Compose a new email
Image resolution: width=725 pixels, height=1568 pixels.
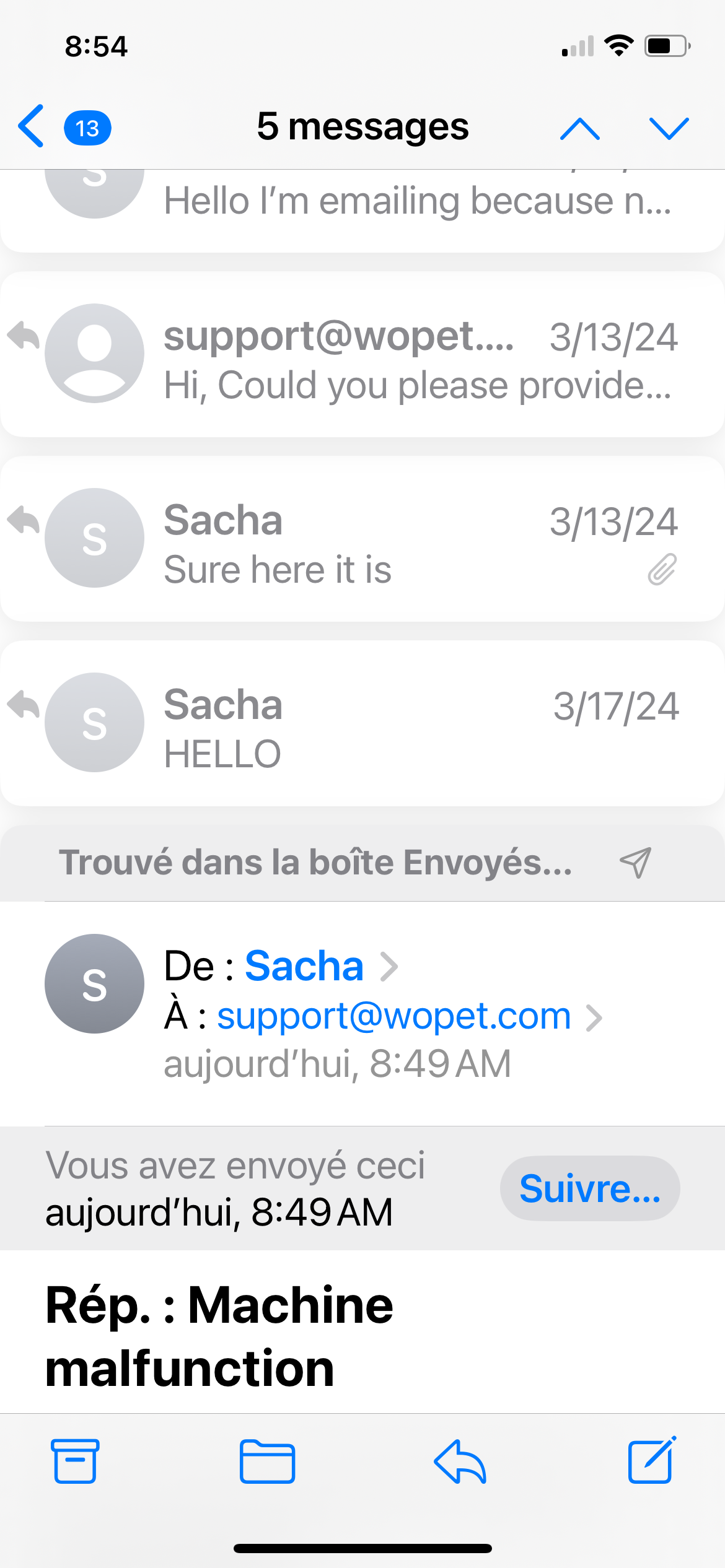coord(651,1461)
